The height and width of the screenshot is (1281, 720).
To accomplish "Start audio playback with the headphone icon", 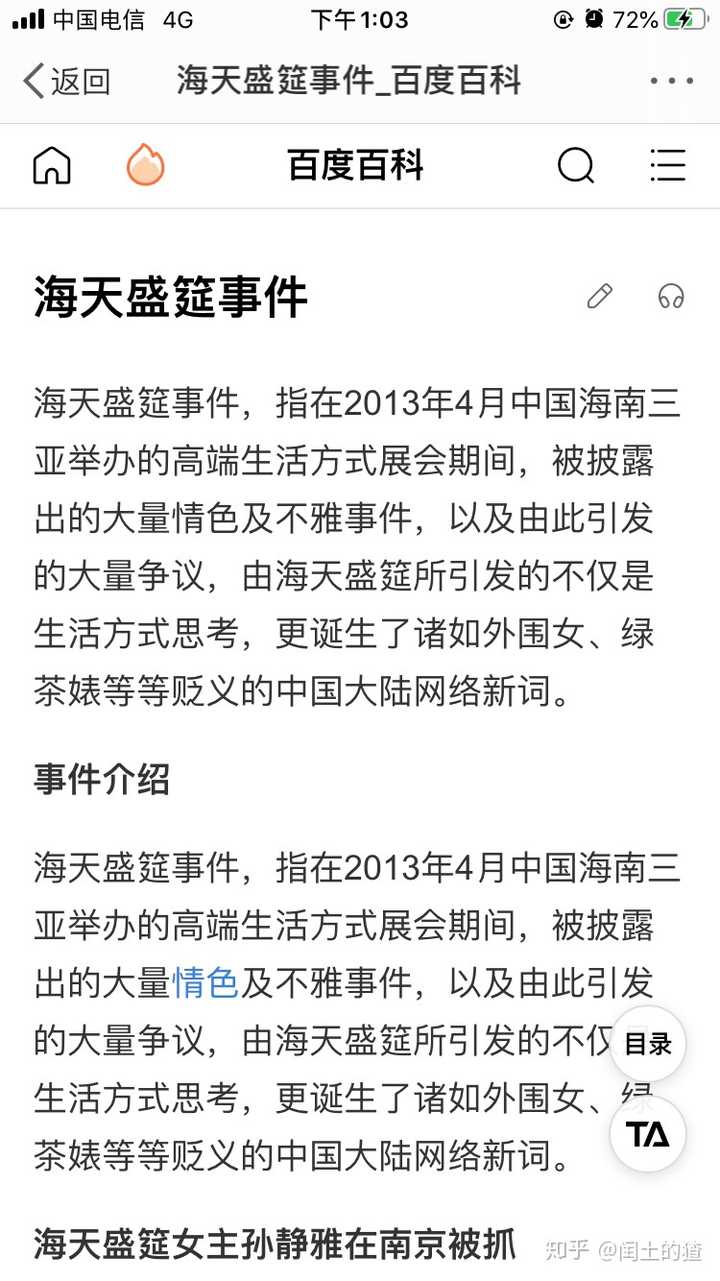I will tap(670, 298).
